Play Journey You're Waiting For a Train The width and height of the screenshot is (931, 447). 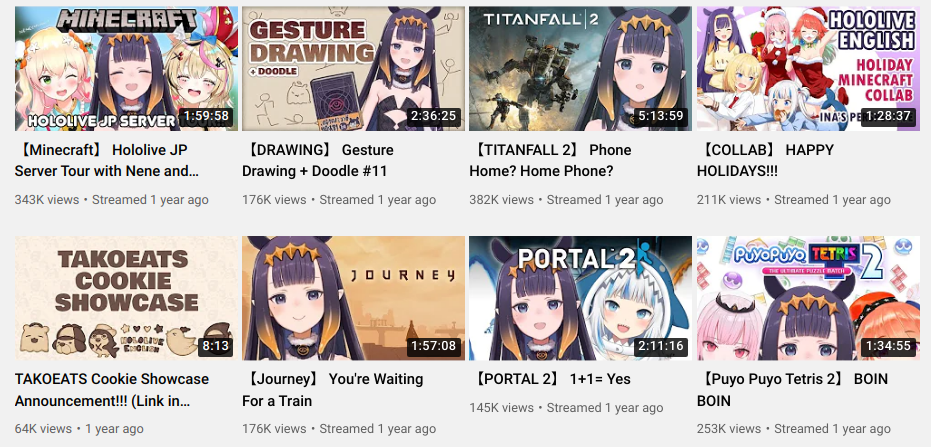pyautogui.click(x=353, y=298)
